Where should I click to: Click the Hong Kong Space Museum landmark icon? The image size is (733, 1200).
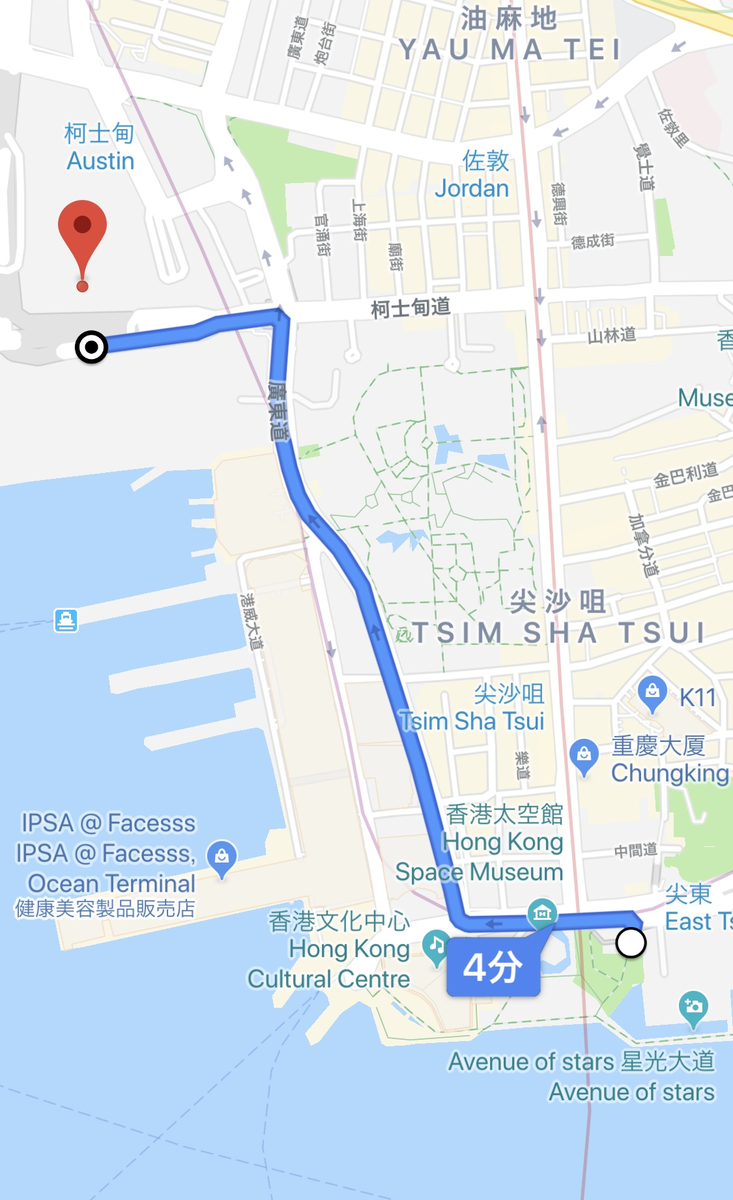click(541, 912)
